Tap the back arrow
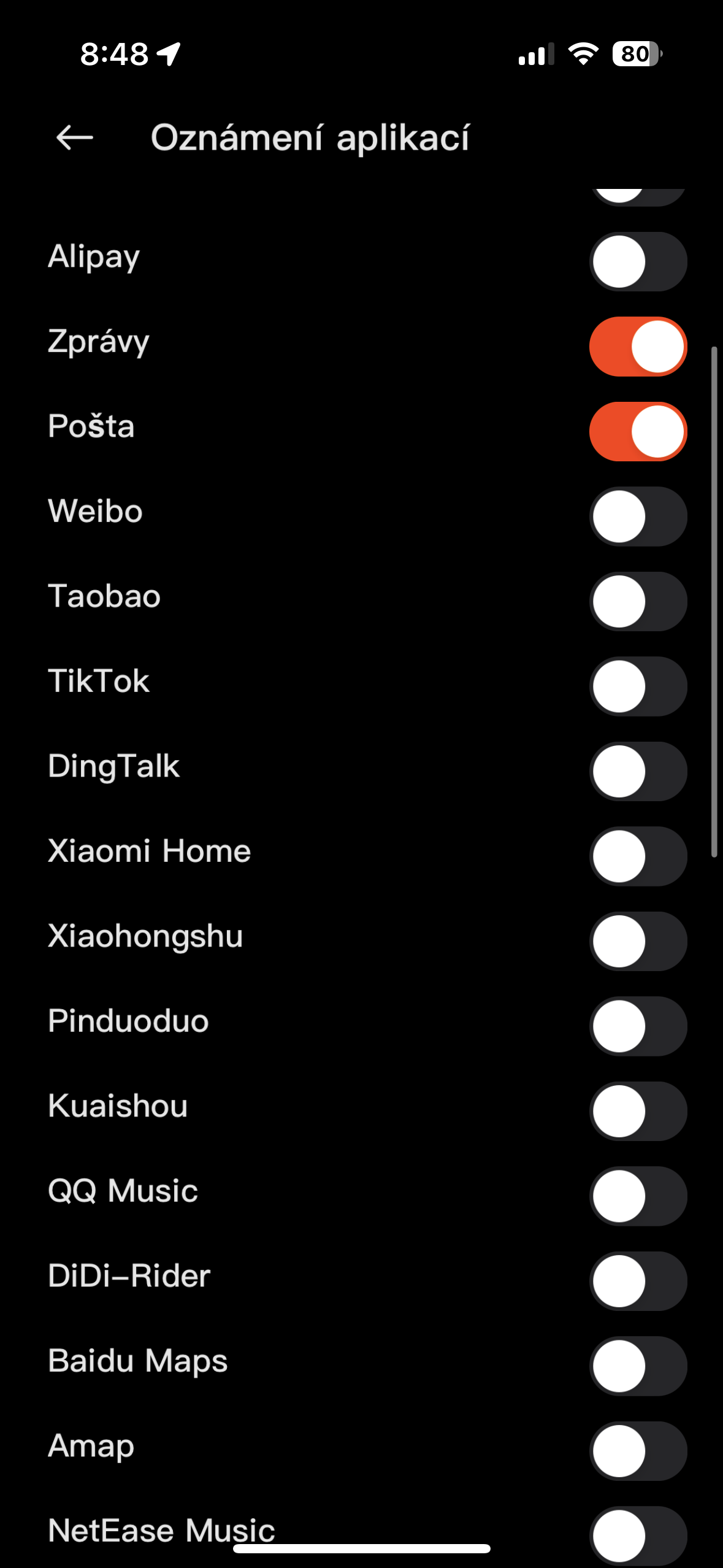This screenshot has width=723, height=1568. coord(74,139)
